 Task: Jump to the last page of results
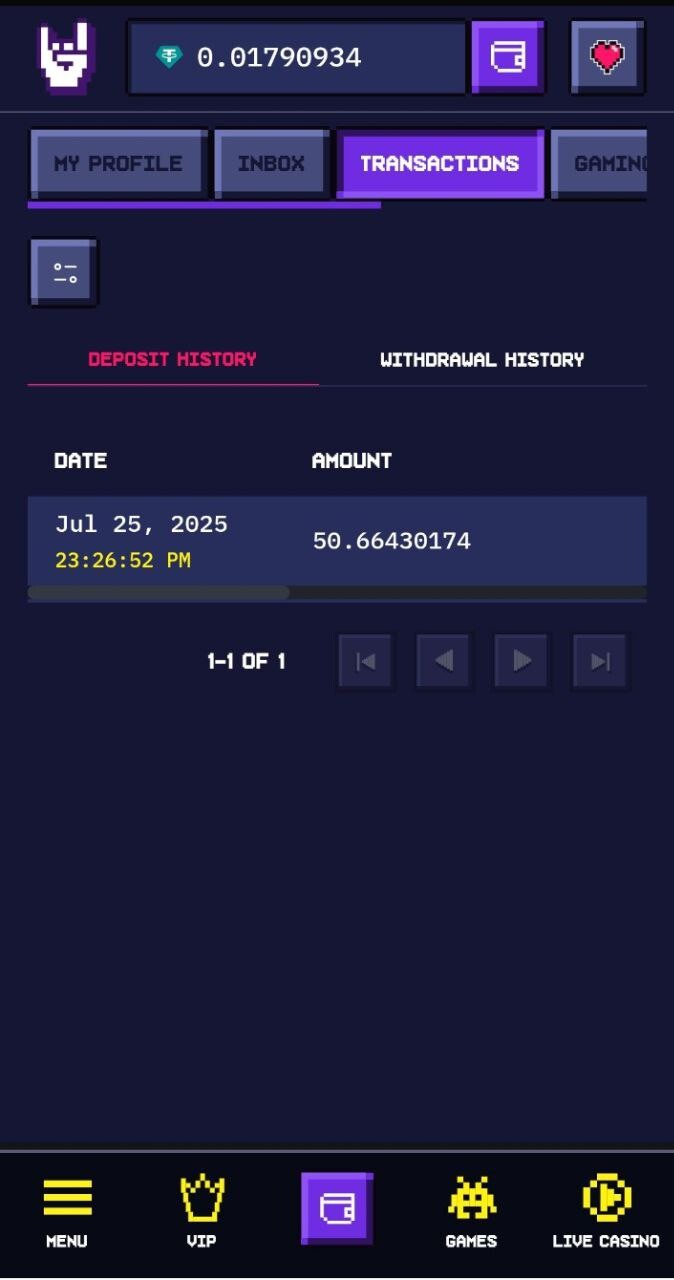(600, 661)
